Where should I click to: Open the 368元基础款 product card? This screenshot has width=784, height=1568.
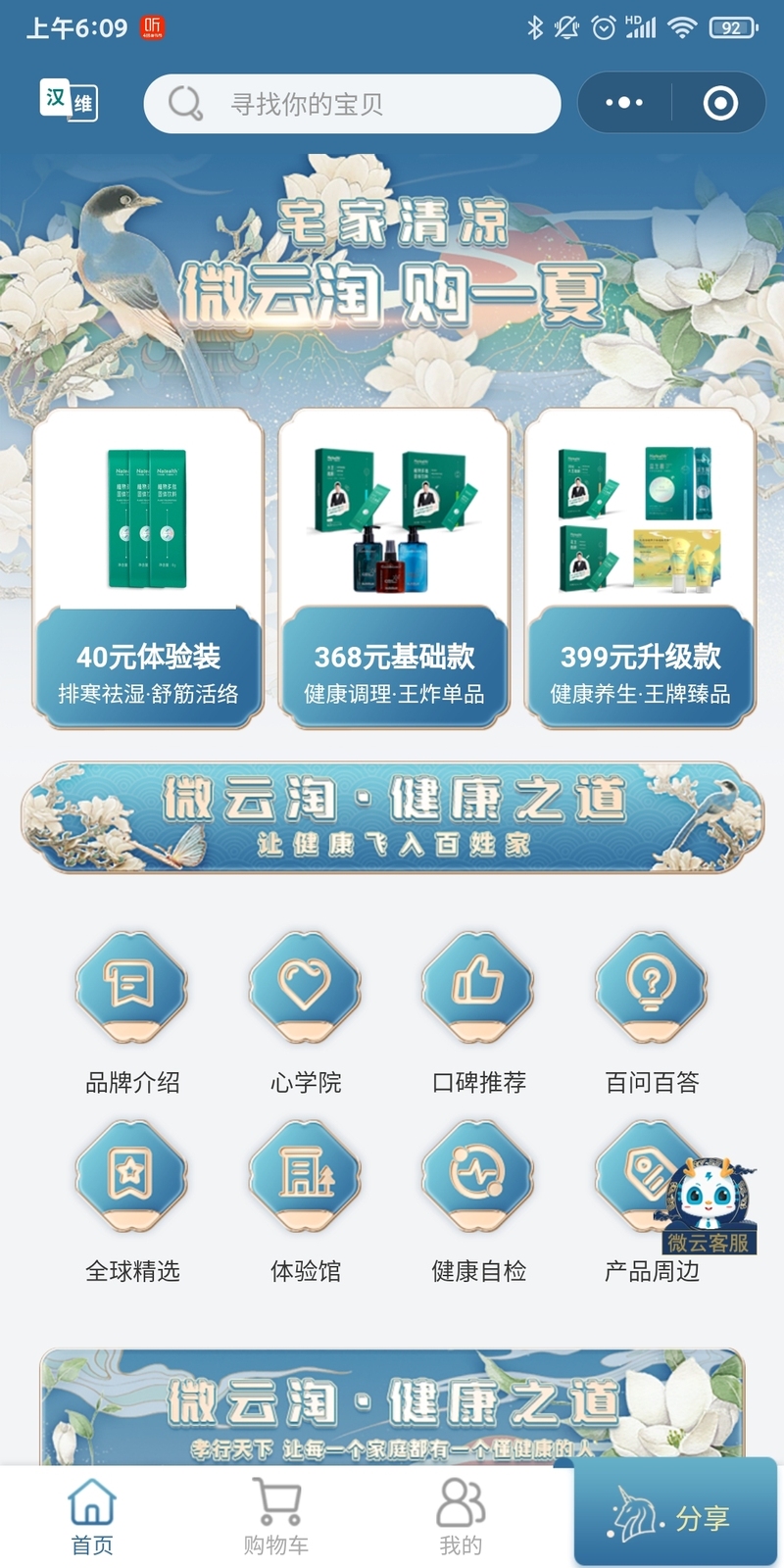click(x=394, y=568)
